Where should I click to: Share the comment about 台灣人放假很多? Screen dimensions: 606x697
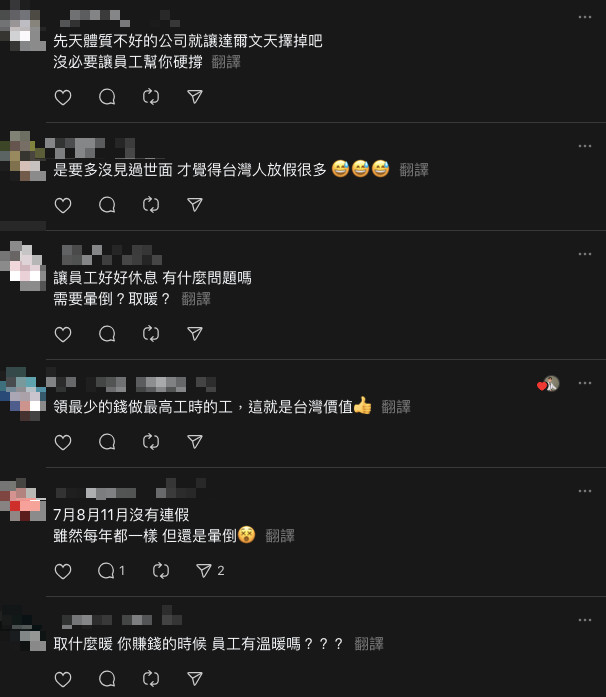click(x=195, y=205)
